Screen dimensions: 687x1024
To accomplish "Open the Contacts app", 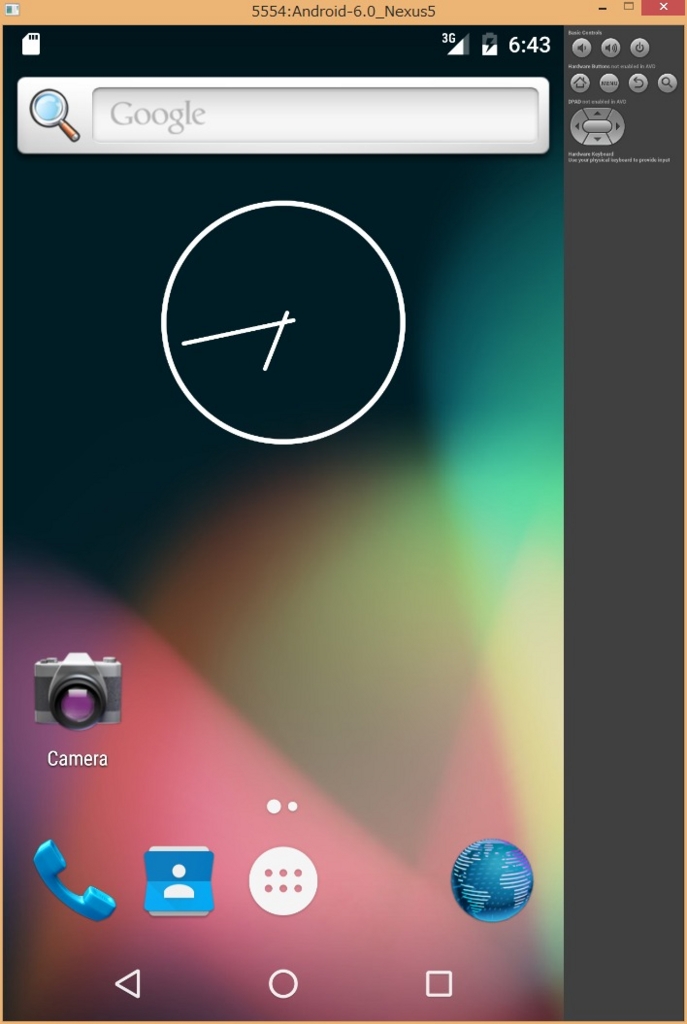I will coord(179,881).
